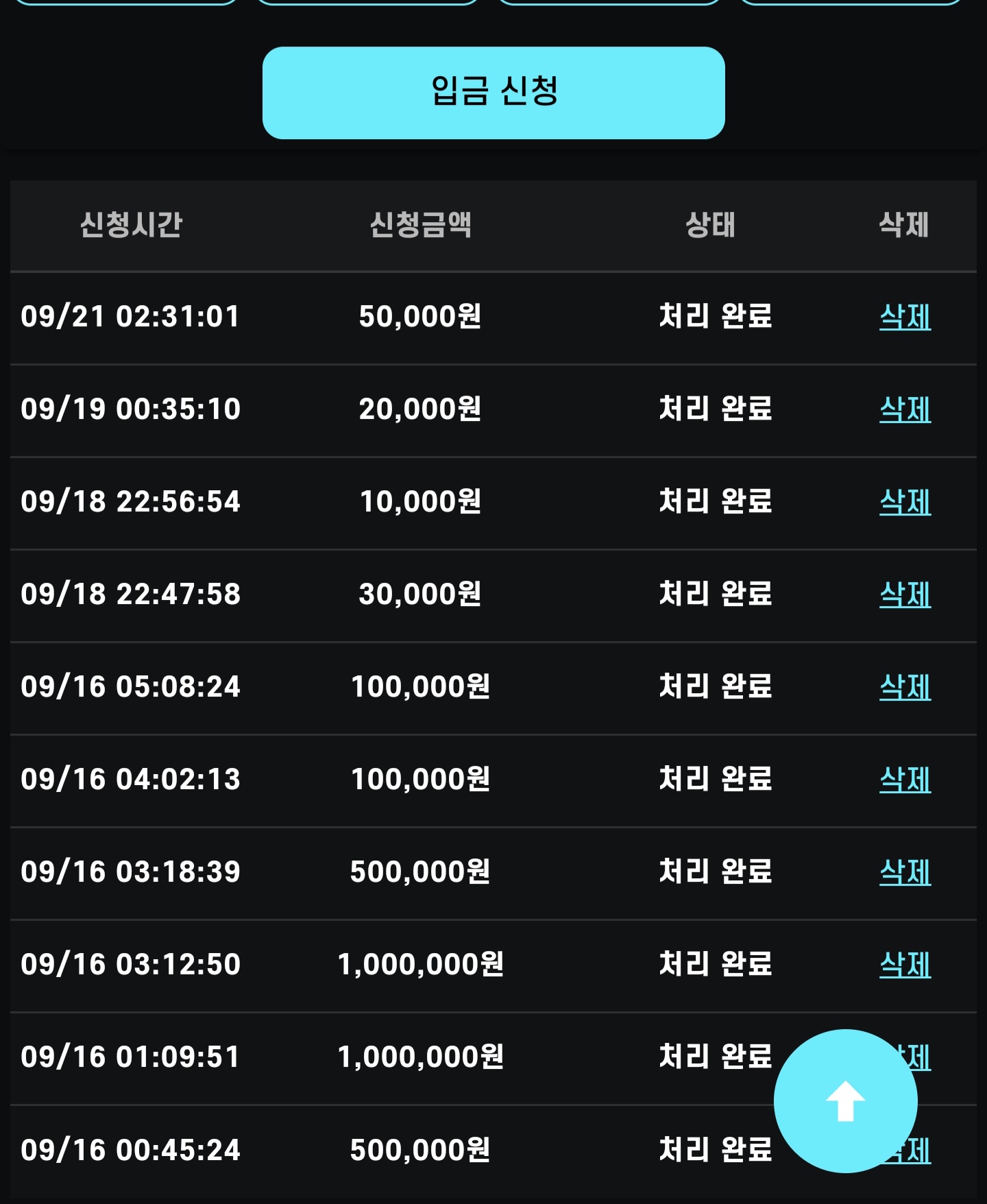Remove the 09/16 03:18:39 entry via 삭제
The height and width of the screenshot is (1204, 987).
coord(905,872)
